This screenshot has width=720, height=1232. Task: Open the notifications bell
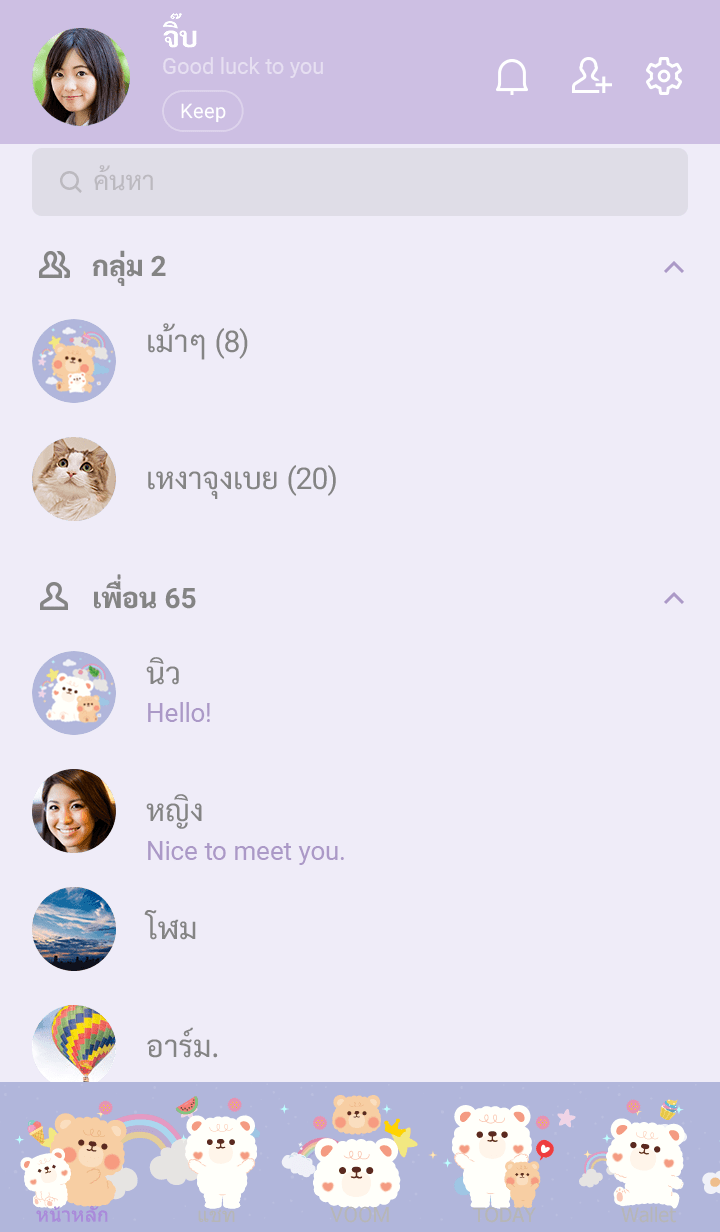(x=512, y=77)
